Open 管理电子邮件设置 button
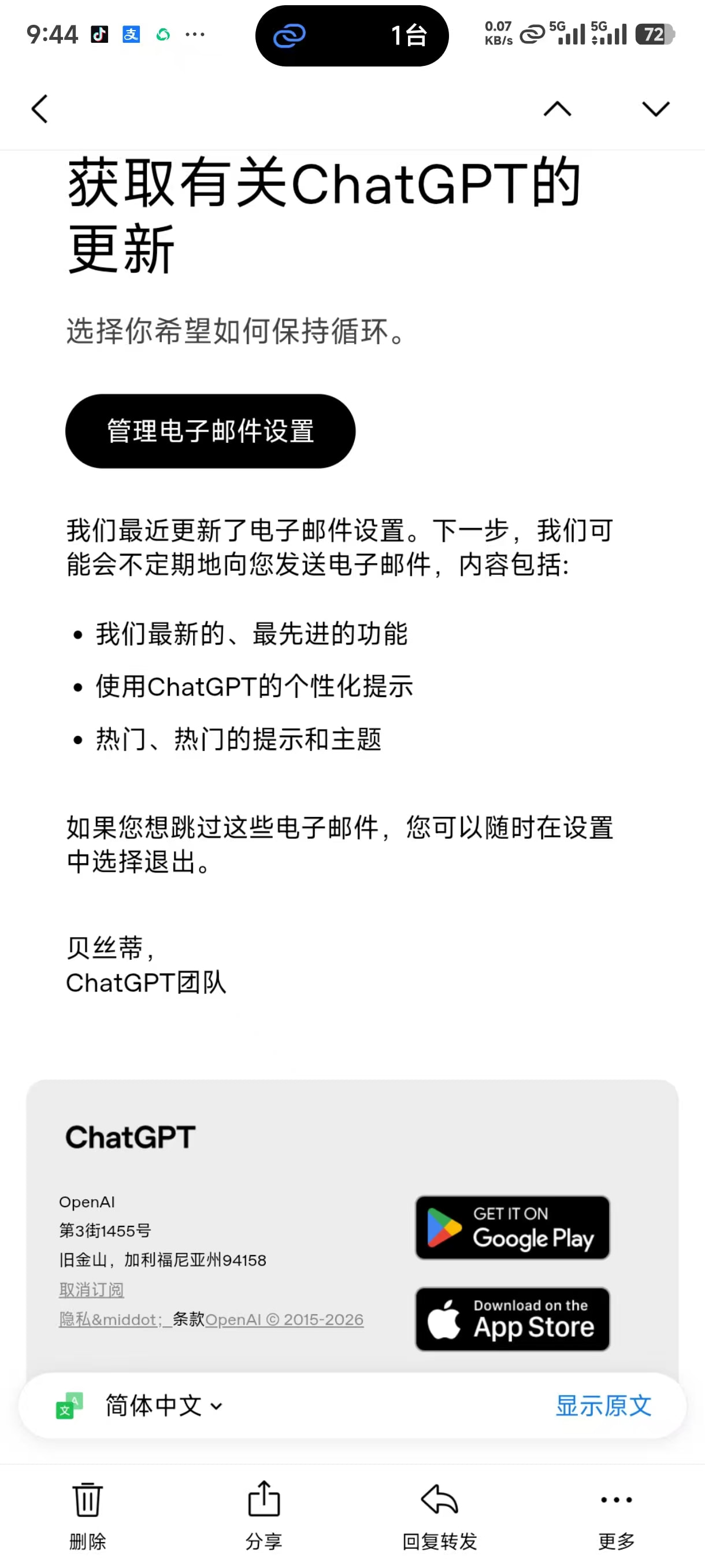 click(x=210, y=431)
